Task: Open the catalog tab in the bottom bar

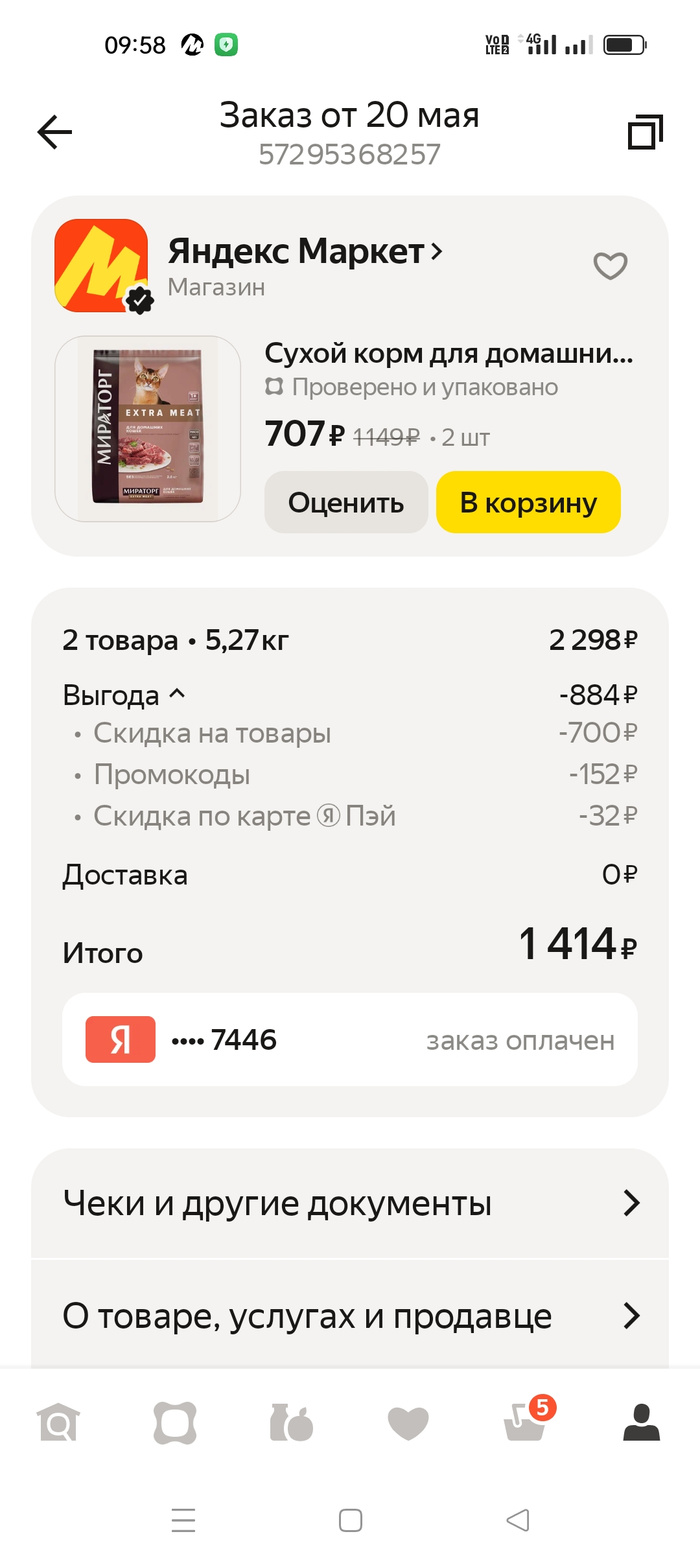Action: coord(175,1422)
